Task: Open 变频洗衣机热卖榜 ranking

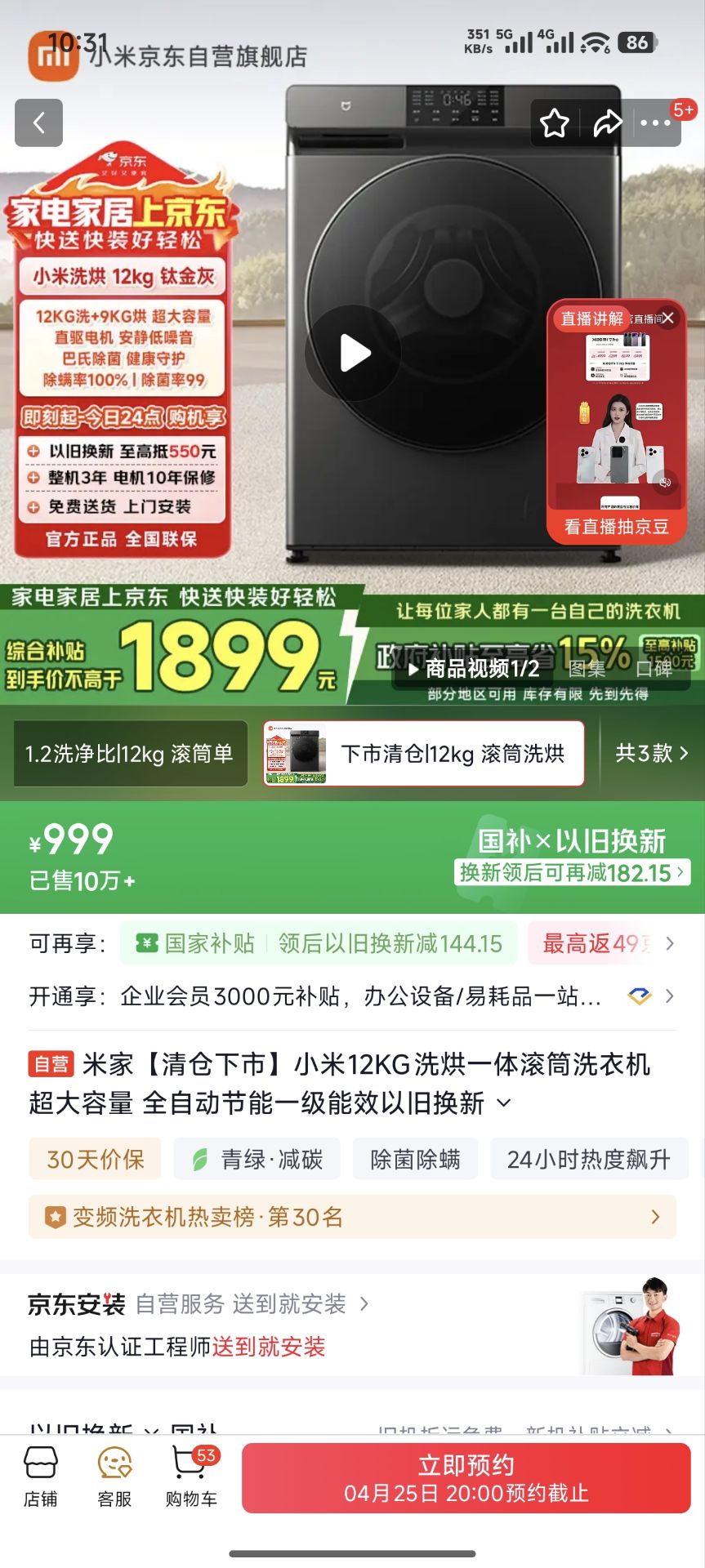Action: pos(352,1218)
